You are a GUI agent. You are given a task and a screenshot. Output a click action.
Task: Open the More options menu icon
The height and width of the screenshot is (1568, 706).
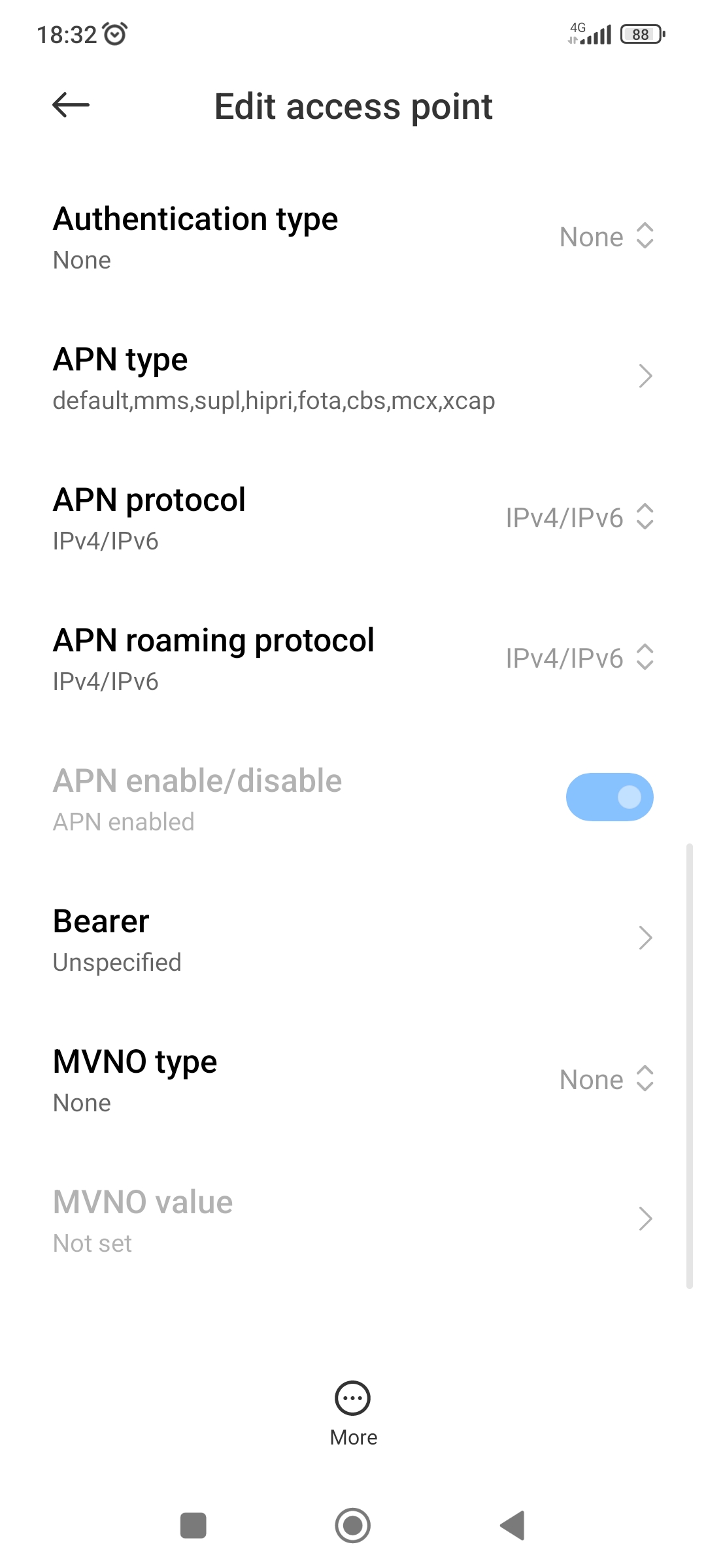(x=352, y=1397)
